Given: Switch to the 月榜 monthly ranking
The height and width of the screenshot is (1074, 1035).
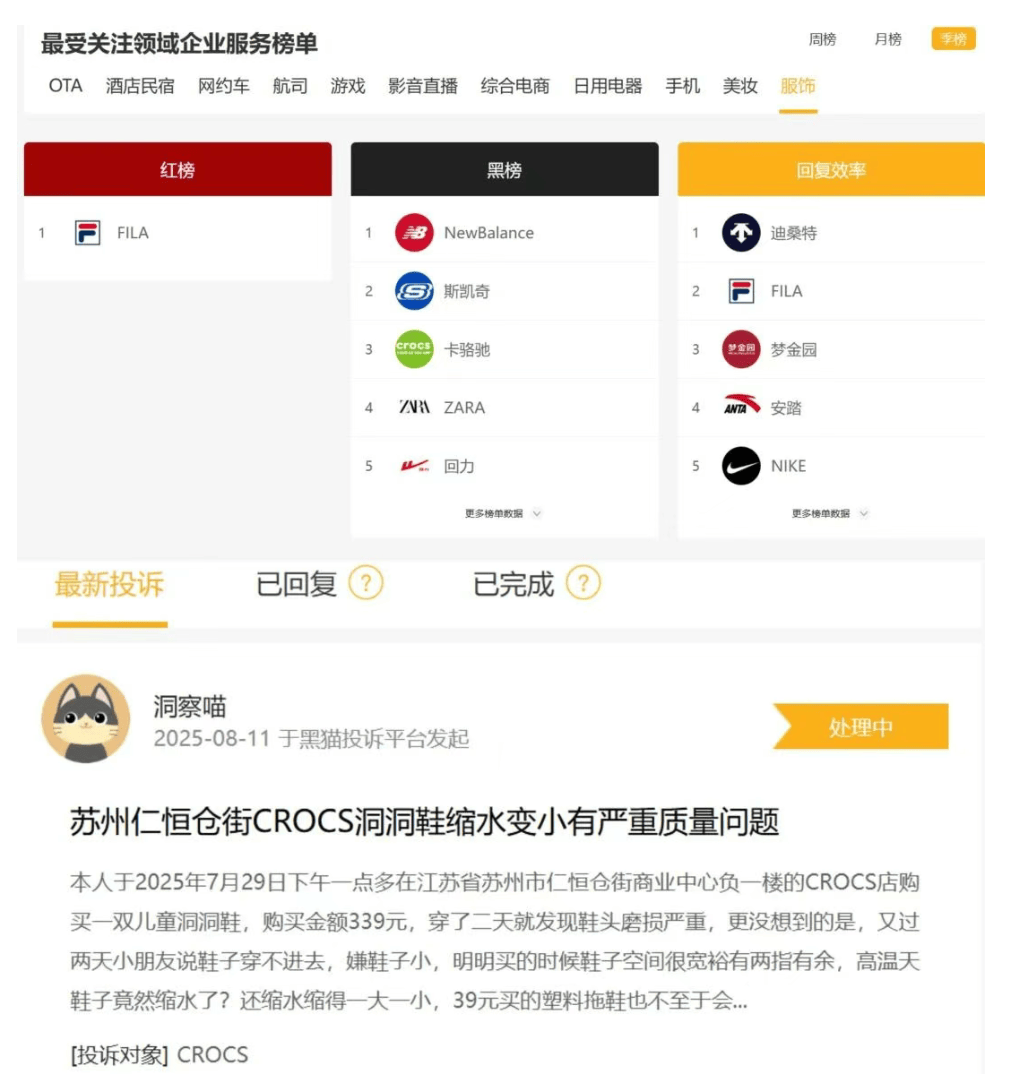Looking at the screenshot, I should tap(887, 40).
